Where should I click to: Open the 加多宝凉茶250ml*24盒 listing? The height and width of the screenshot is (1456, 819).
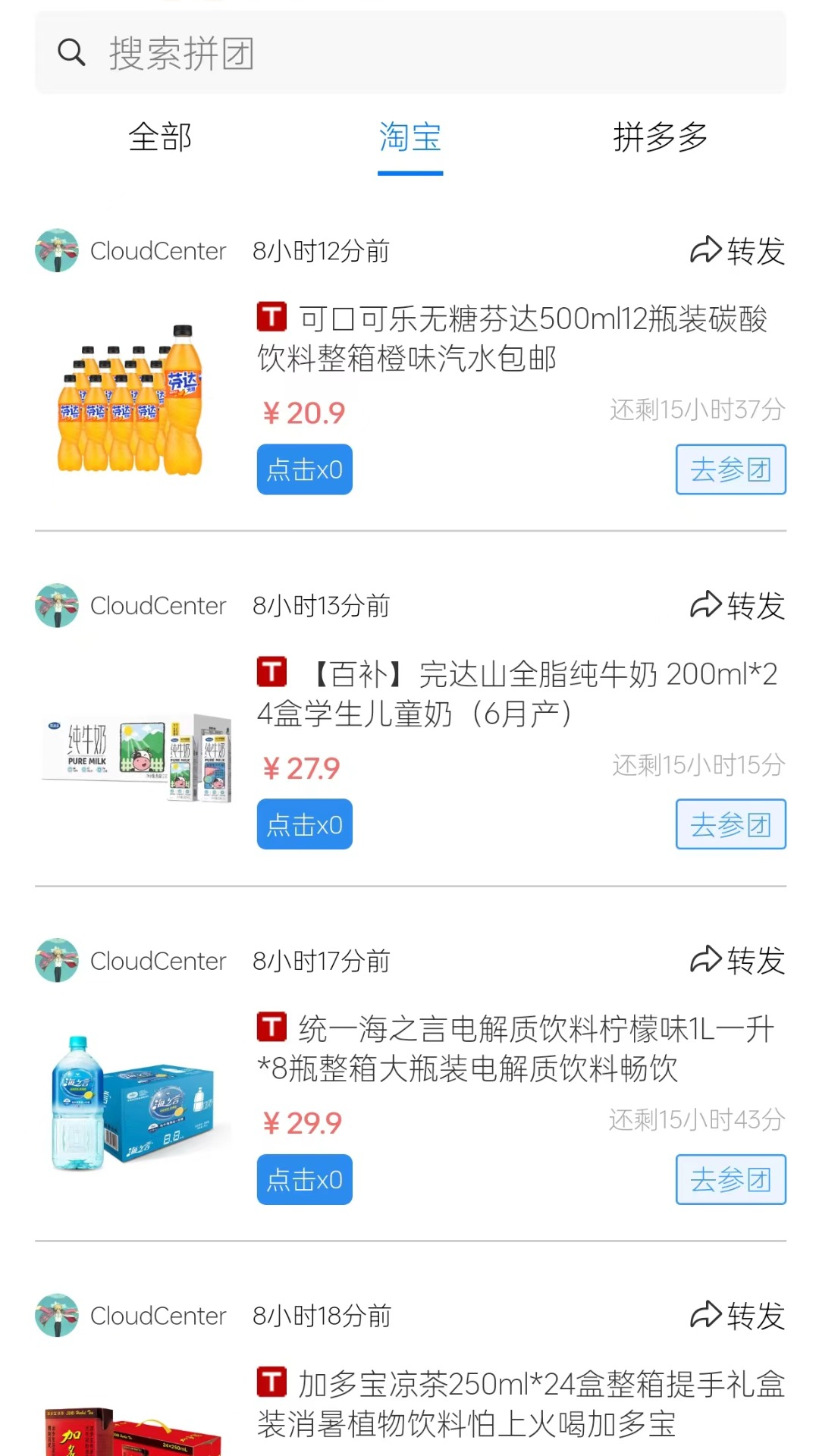(520, 1404)
